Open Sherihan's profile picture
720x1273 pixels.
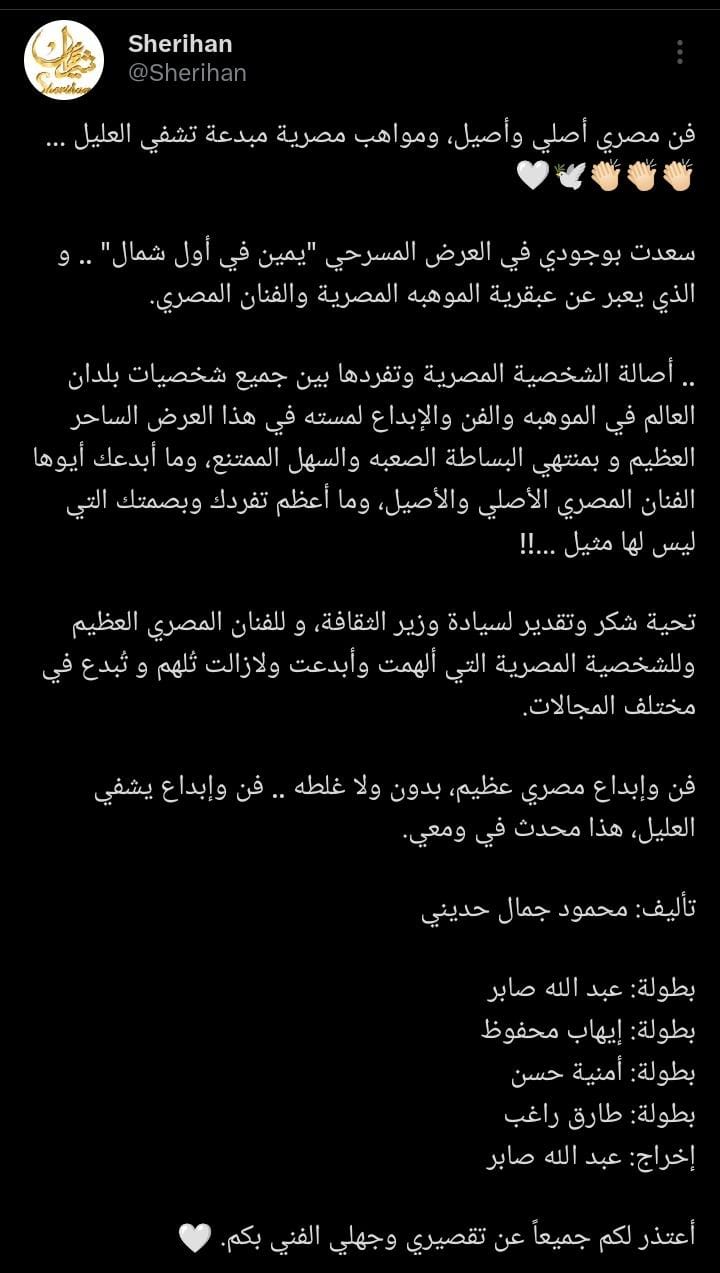(64, 60)
